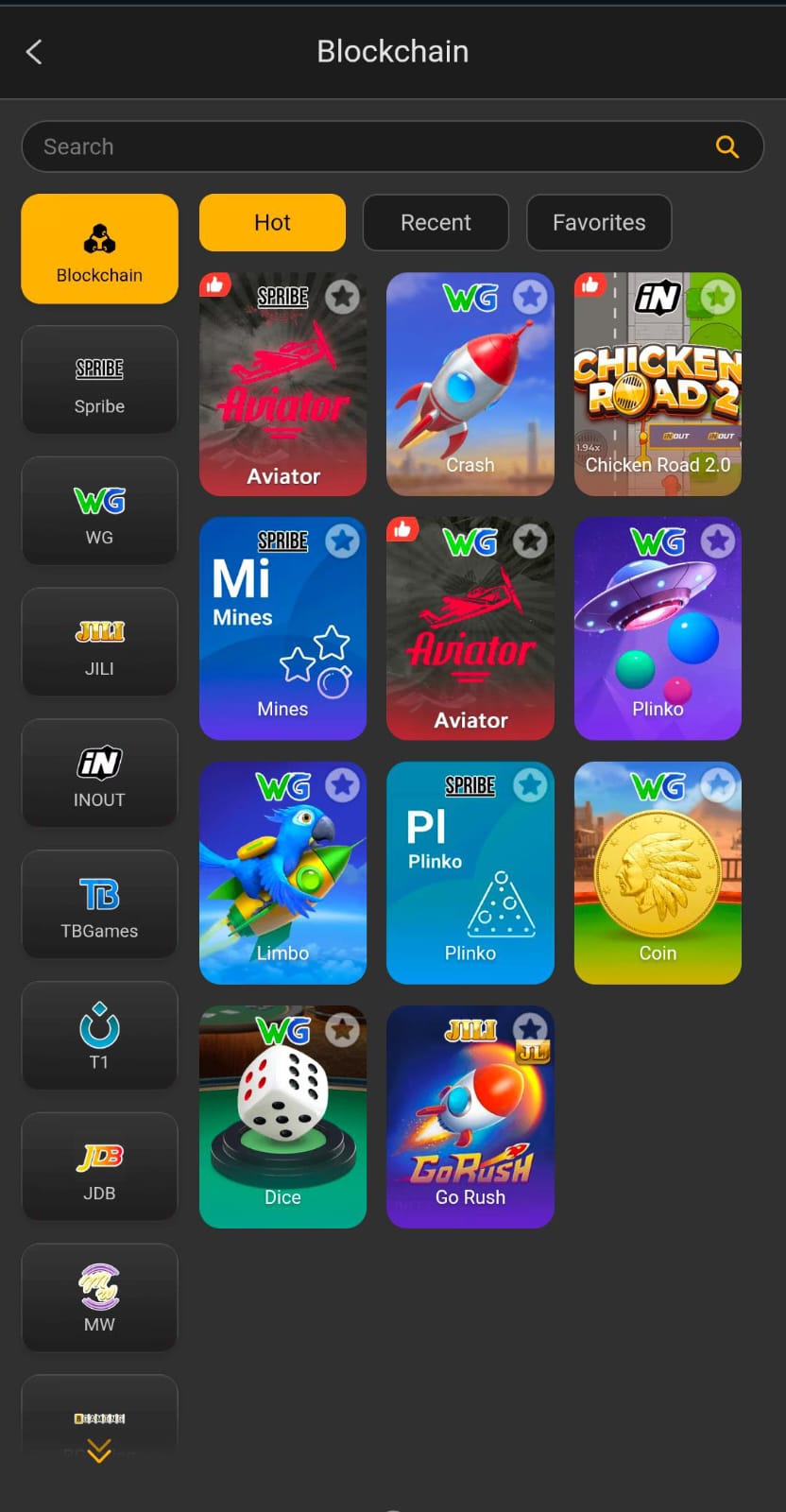
Task: Expand the provider list with down arrows
Action: click(99, 1450)
